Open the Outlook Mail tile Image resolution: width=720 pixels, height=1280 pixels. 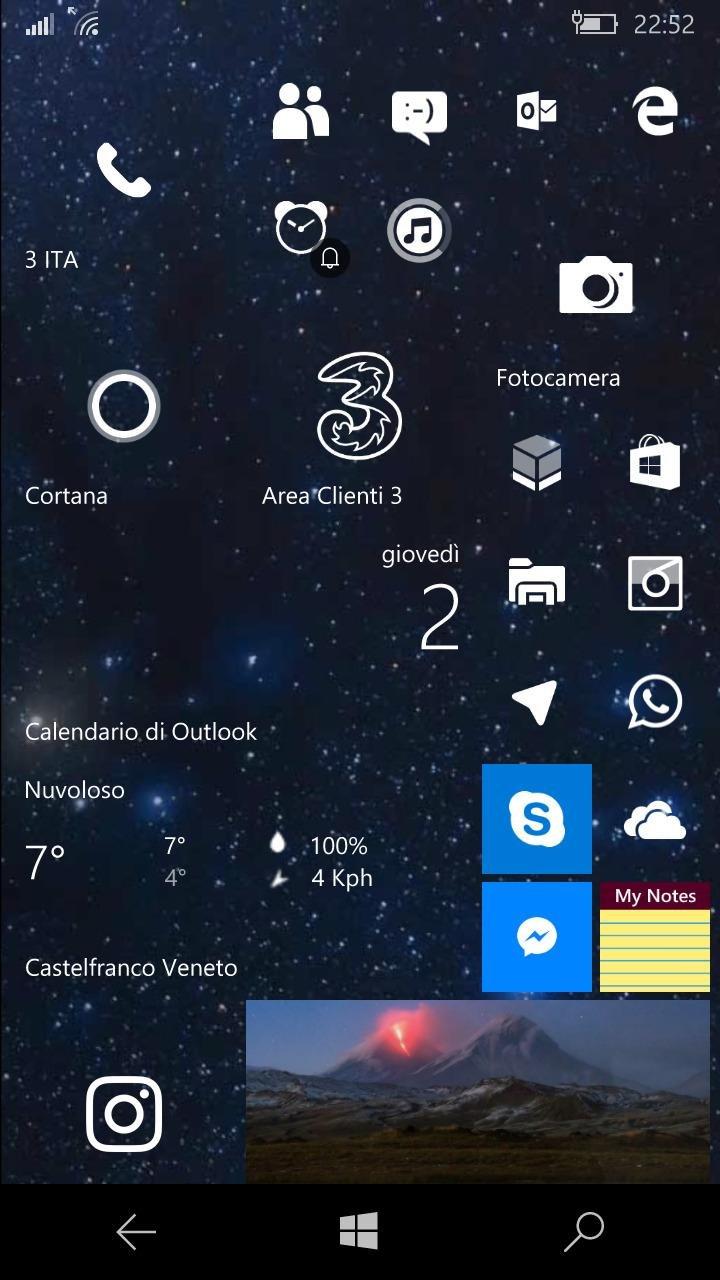536,111
